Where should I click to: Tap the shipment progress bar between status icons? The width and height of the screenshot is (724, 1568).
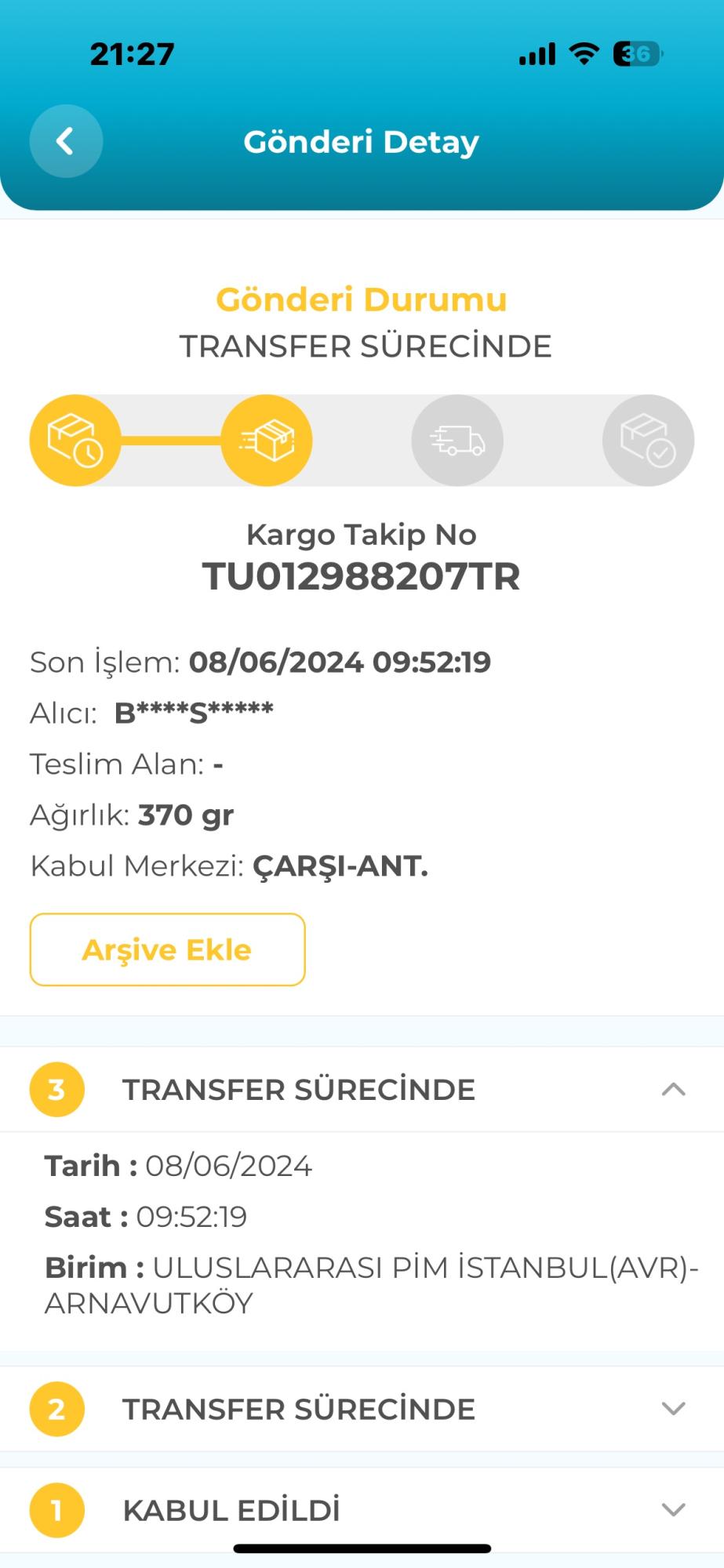[170, 440]
